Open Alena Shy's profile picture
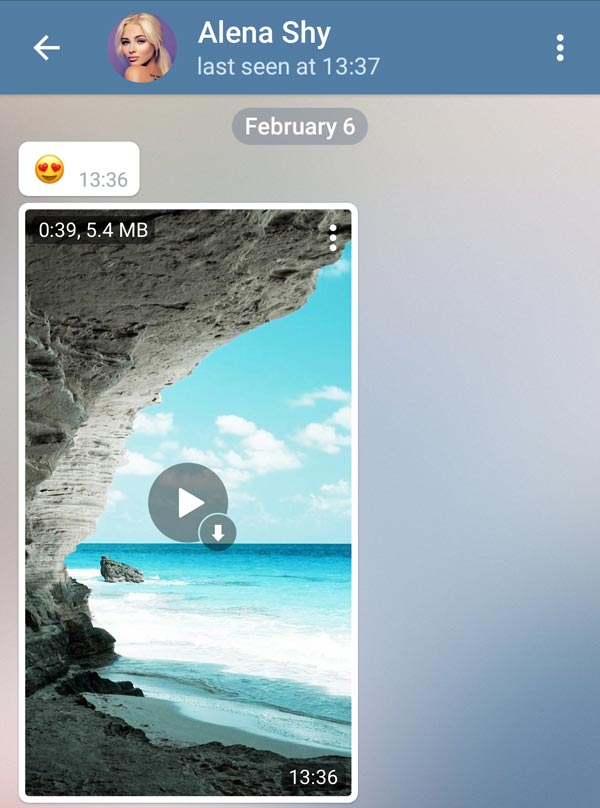This screenshot has width=600, height=808. [142, 48]
